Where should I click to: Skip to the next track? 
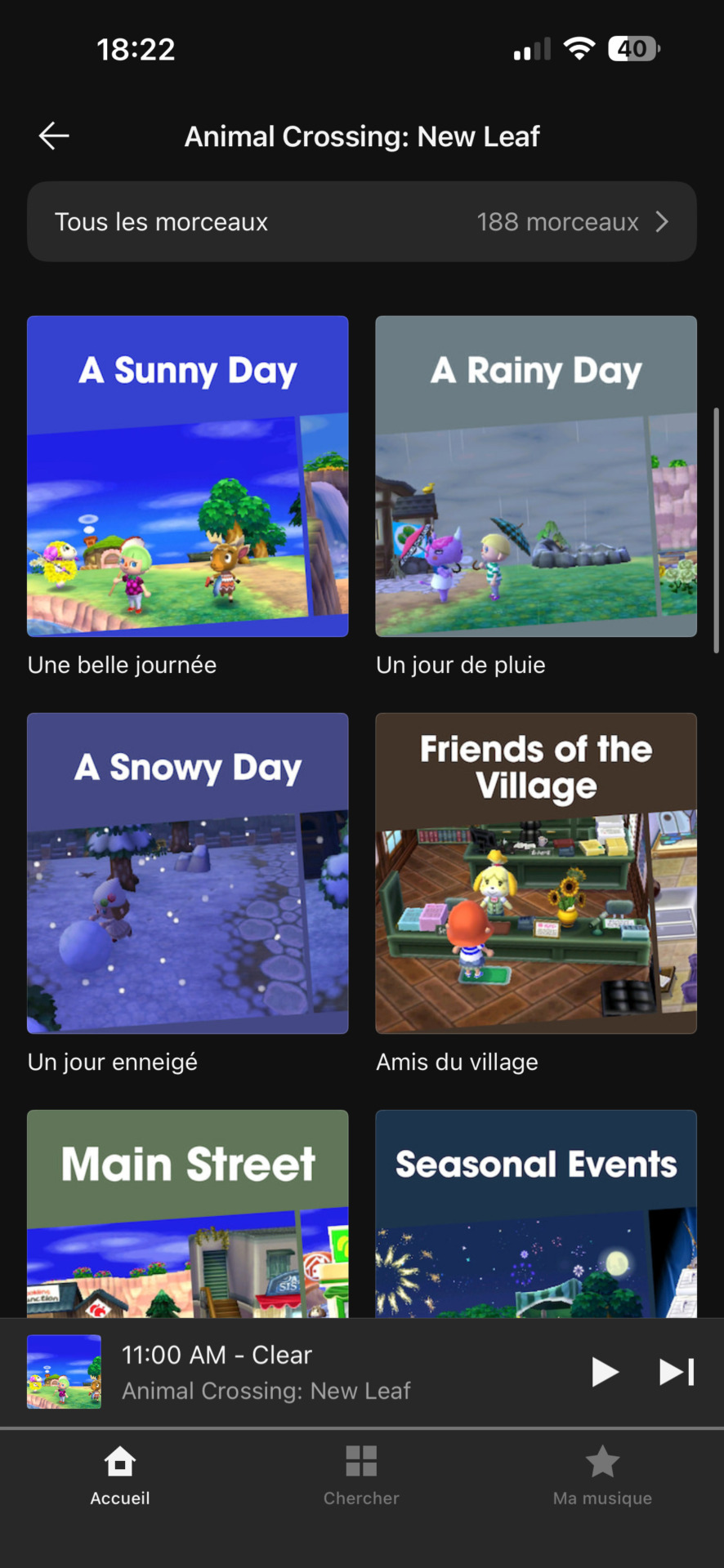pos(677,1372)
